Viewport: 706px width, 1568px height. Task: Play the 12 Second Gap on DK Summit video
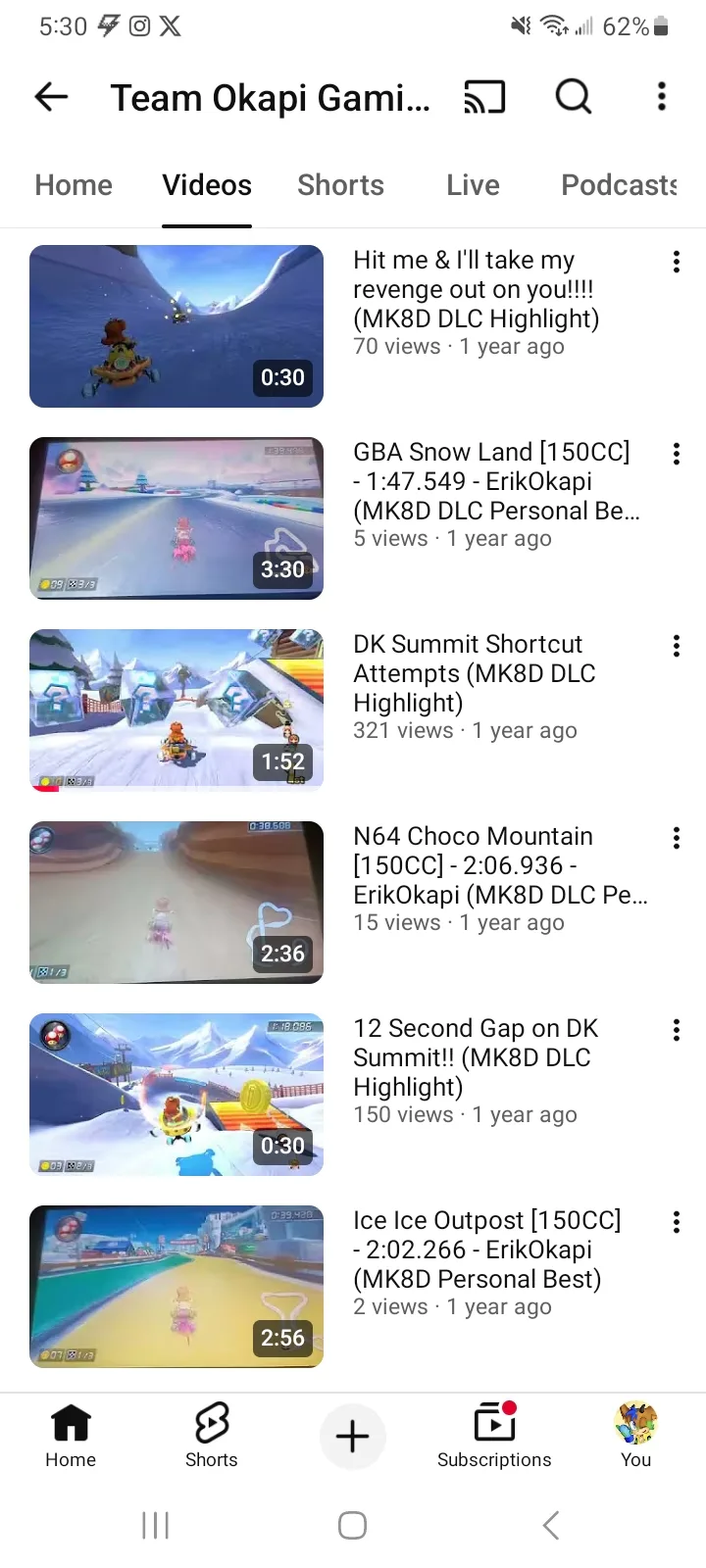pos(176,1094)
